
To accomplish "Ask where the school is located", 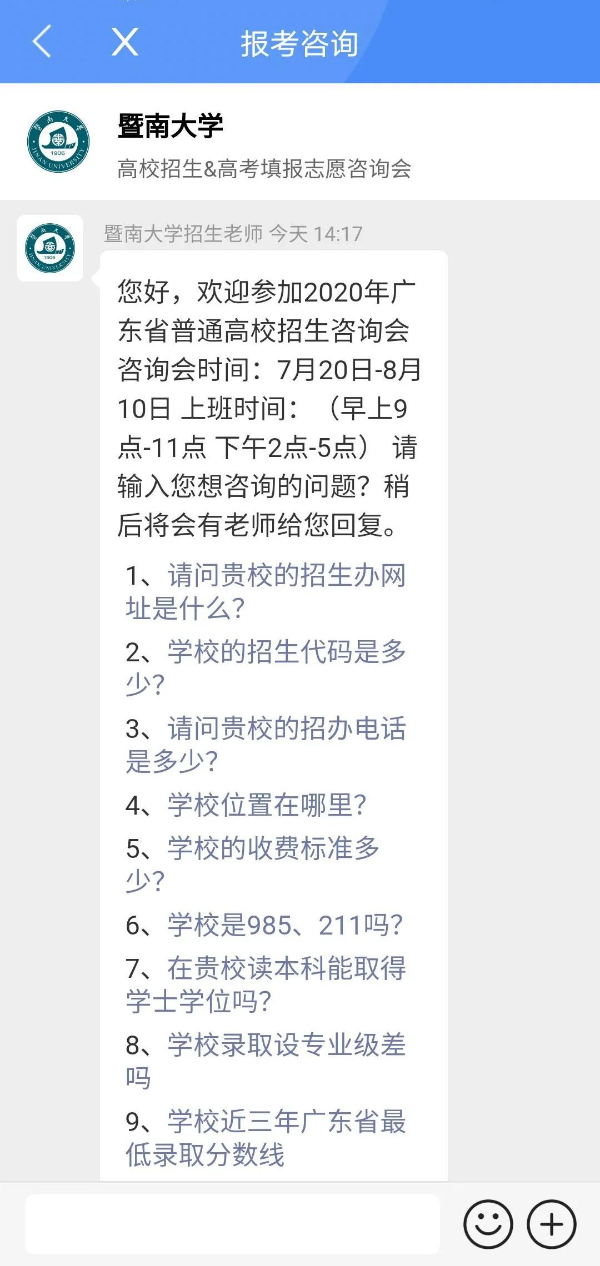I will coord(267,804).
